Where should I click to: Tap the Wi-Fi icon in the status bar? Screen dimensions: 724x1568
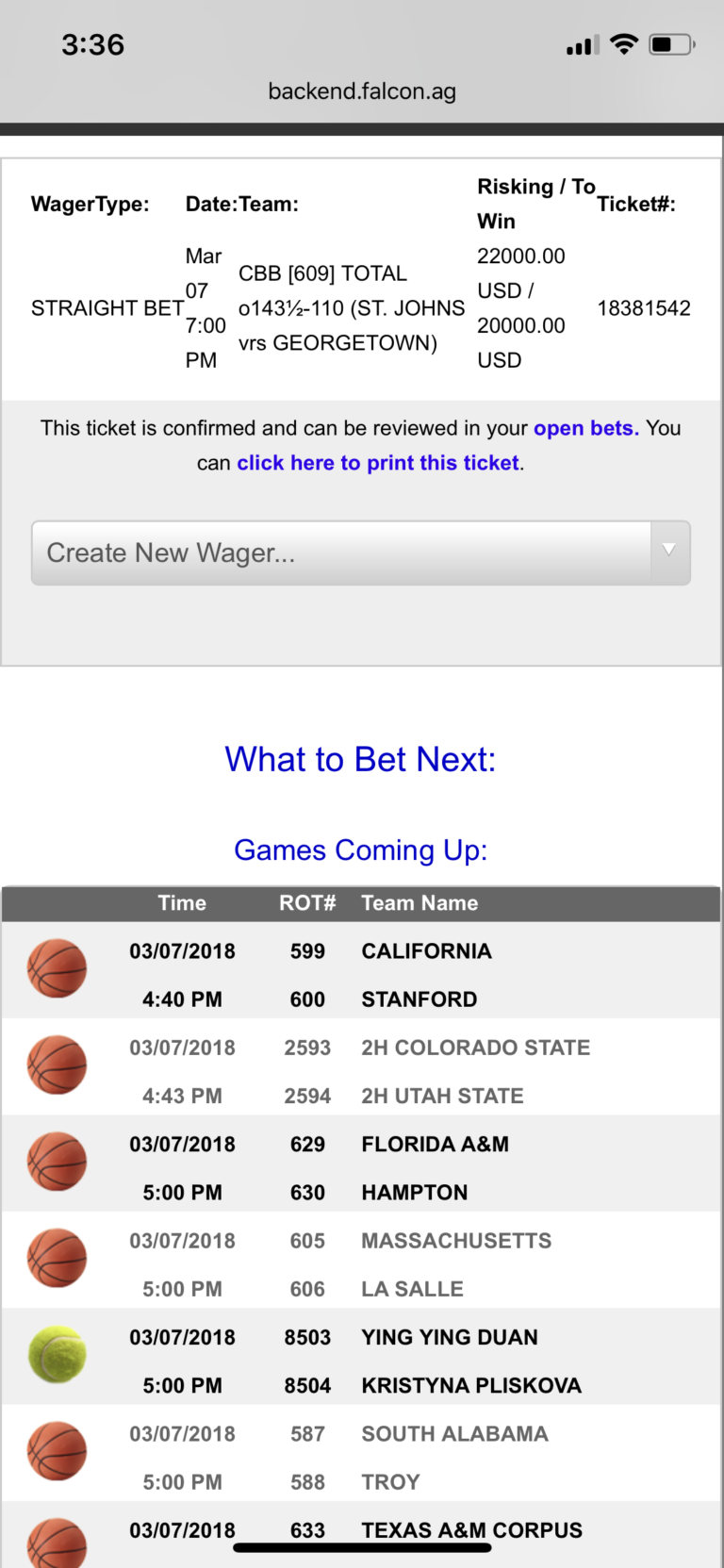[x=623, y=43]
